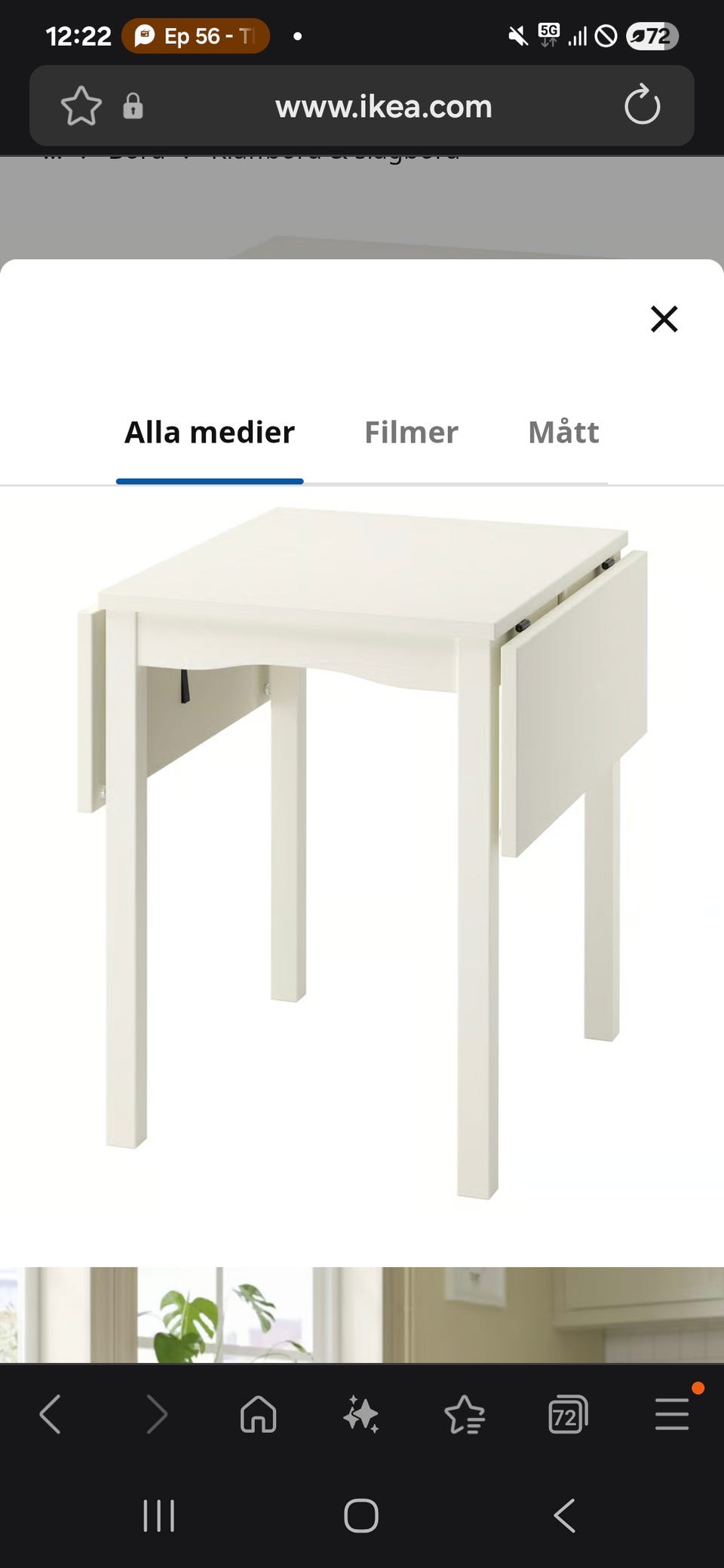Bookmark the page with the star icon
The image size is (724, 1568).
click(81, 106)
